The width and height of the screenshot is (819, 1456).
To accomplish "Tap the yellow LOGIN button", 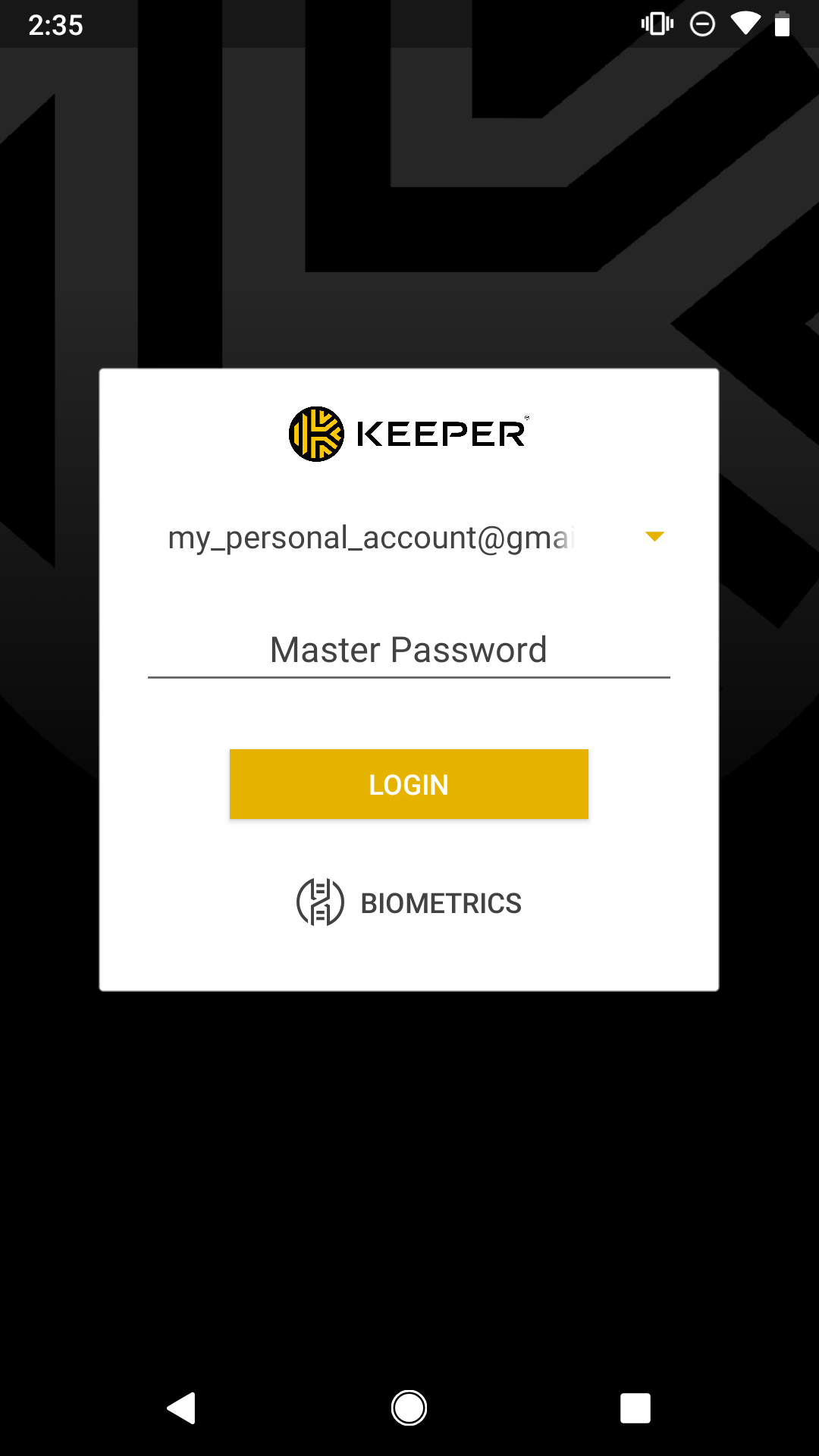I will [x=409, y=784].
